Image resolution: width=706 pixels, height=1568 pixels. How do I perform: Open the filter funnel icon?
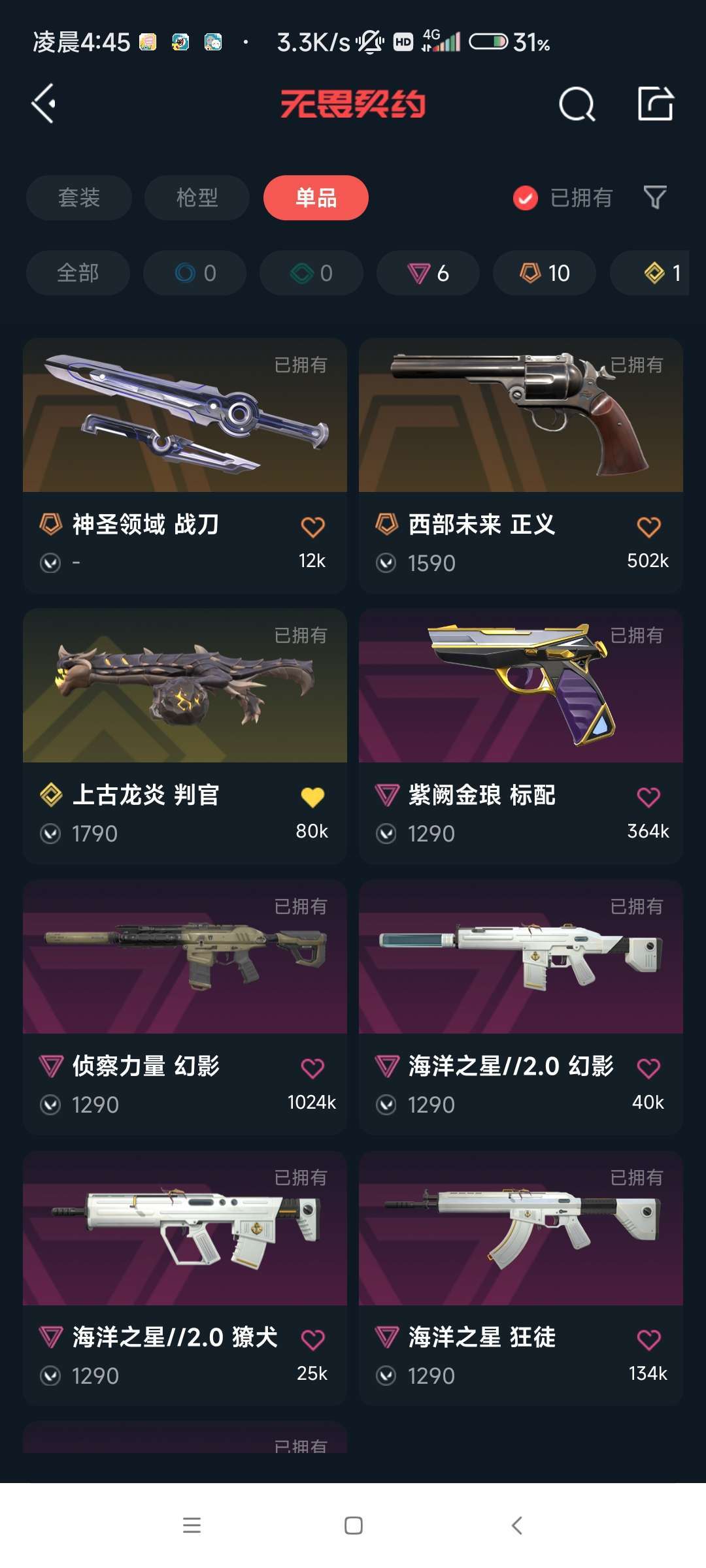[655, 197]
